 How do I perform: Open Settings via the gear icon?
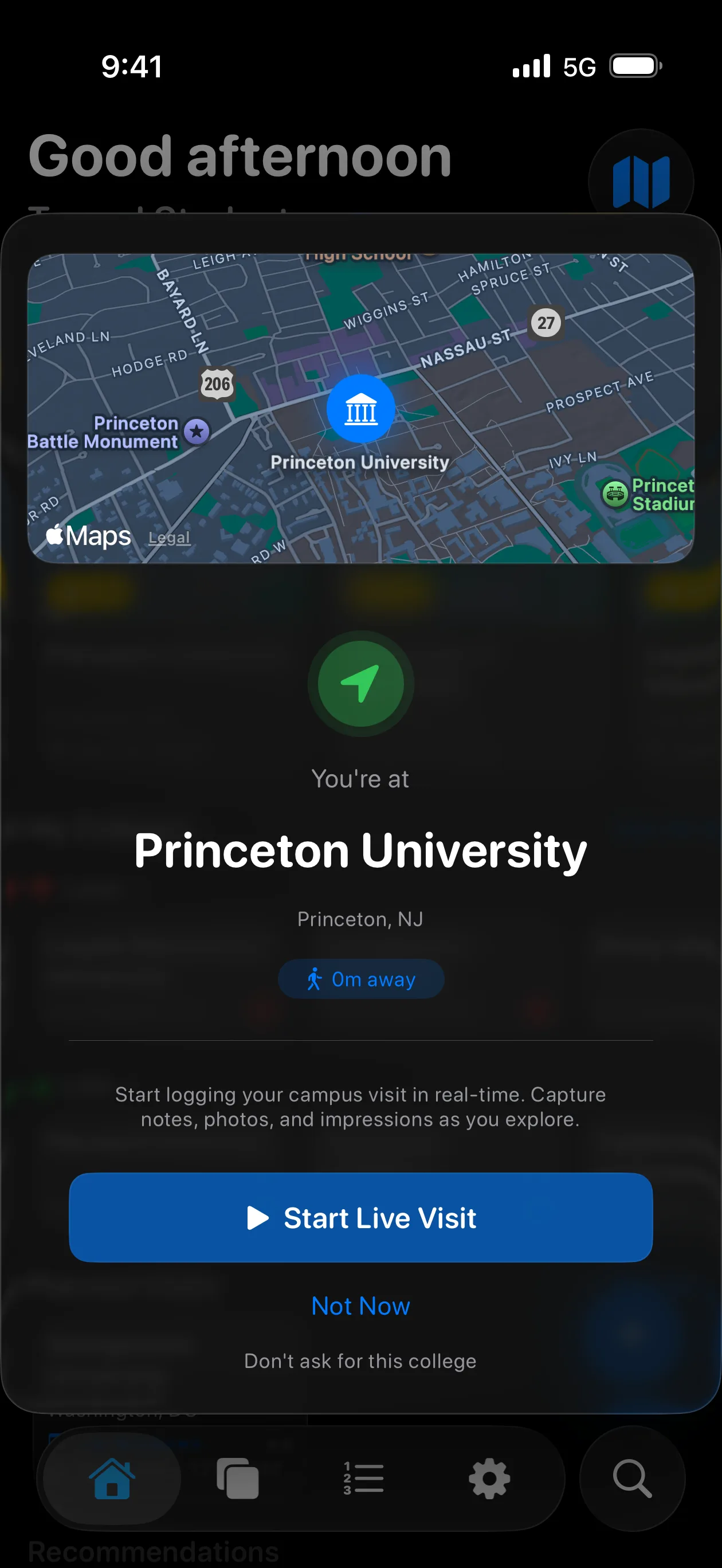click(x=490, y=1478)
